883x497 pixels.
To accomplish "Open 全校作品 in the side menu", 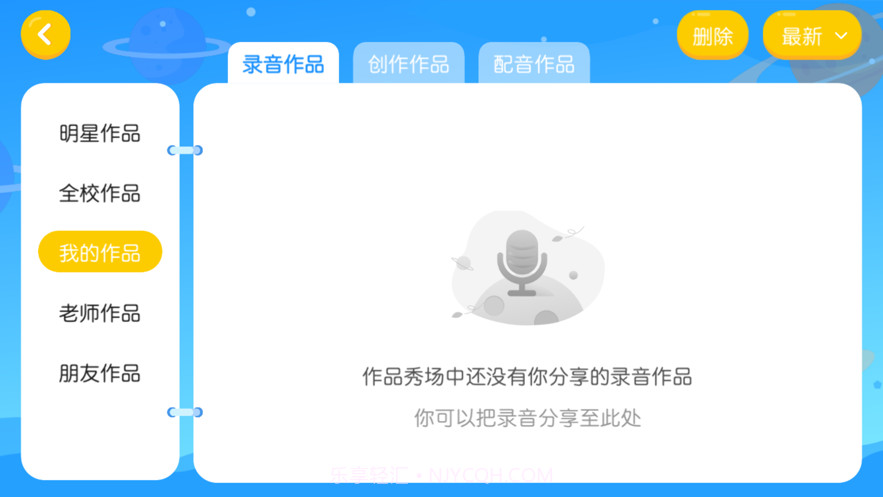I will [100, 193].
